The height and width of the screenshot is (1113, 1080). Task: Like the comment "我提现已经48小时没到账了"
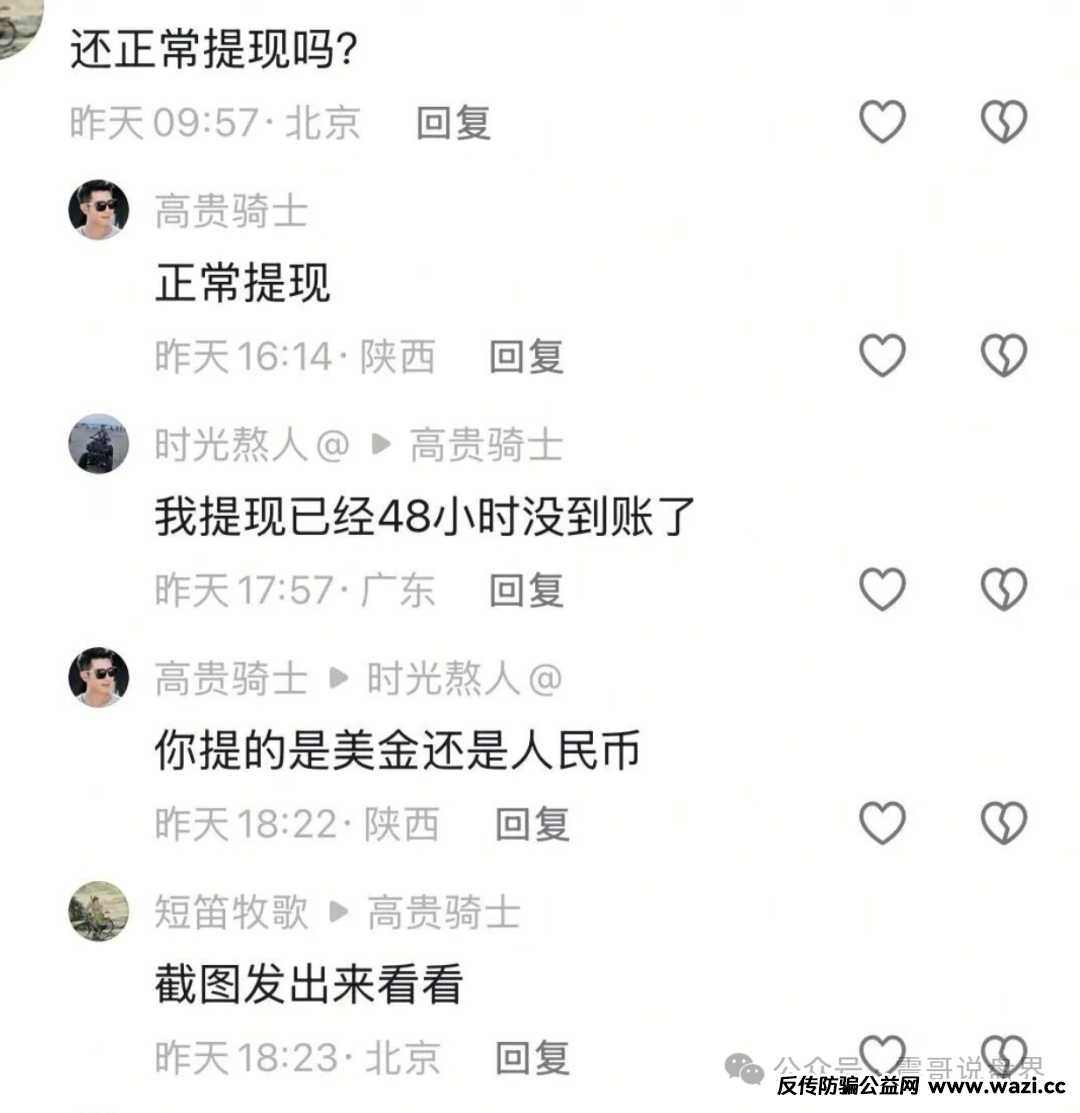882,589
